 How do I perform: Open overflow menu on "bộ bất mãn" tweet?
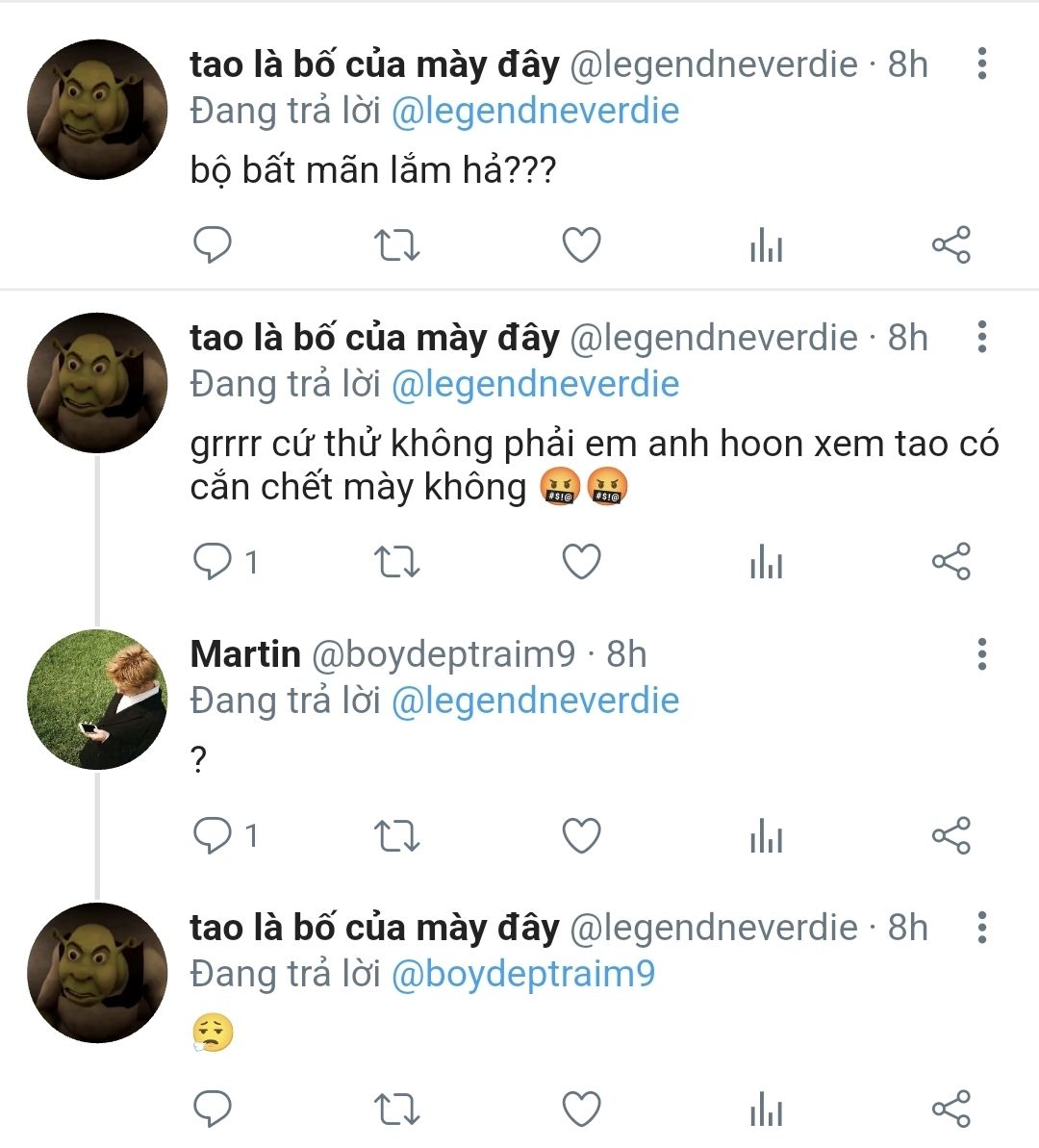981,64
